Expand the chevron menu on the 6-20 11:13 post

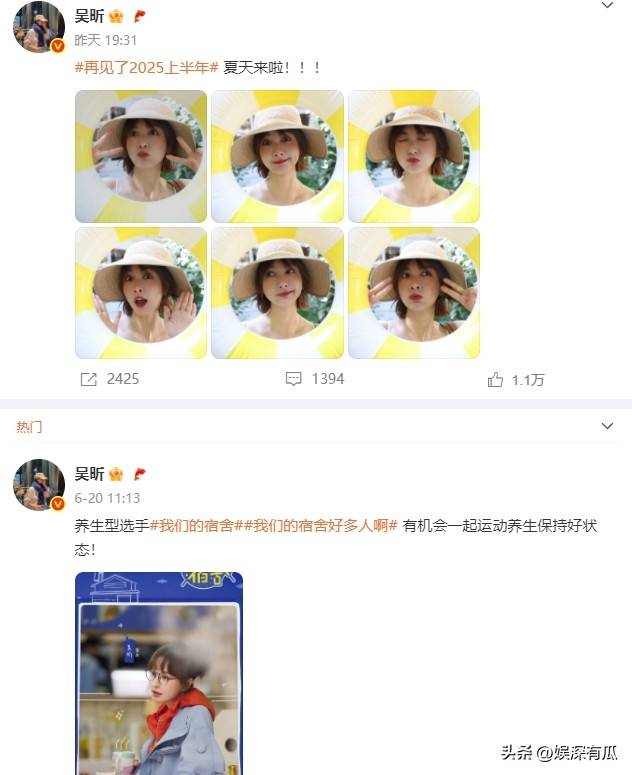point(607,426)
